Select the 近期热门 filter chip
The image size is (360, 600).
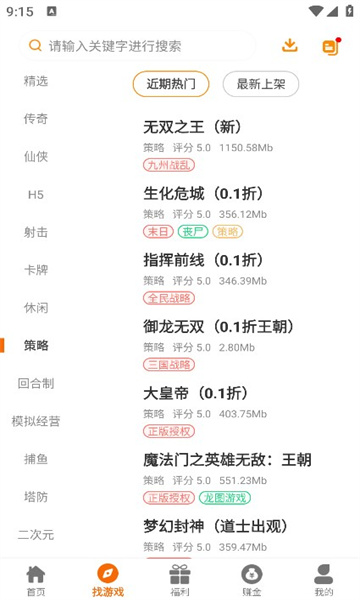(171, 84)
